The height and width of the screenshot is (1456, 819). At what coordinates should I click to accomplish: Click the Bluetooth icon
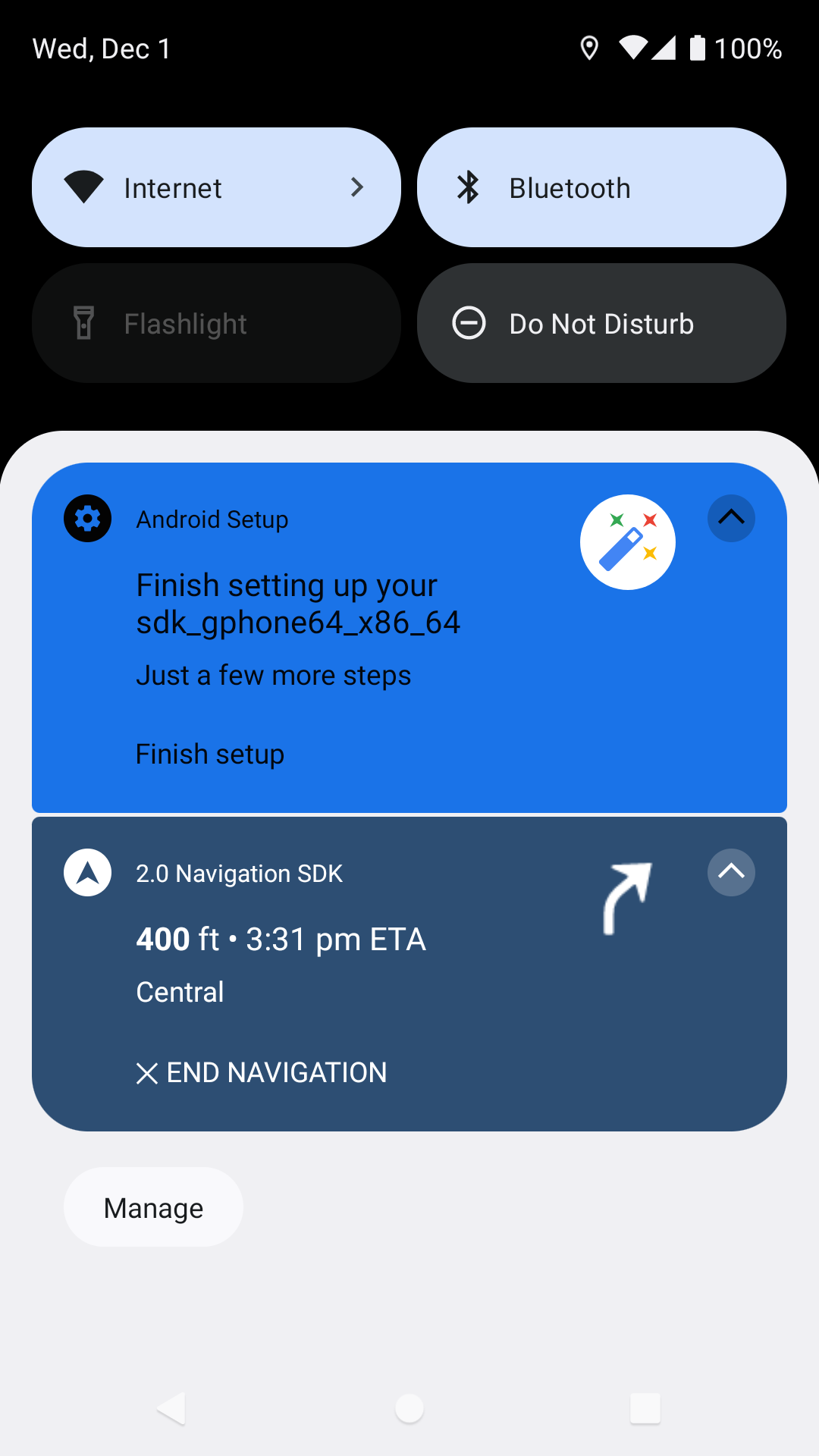click(467, 187)
